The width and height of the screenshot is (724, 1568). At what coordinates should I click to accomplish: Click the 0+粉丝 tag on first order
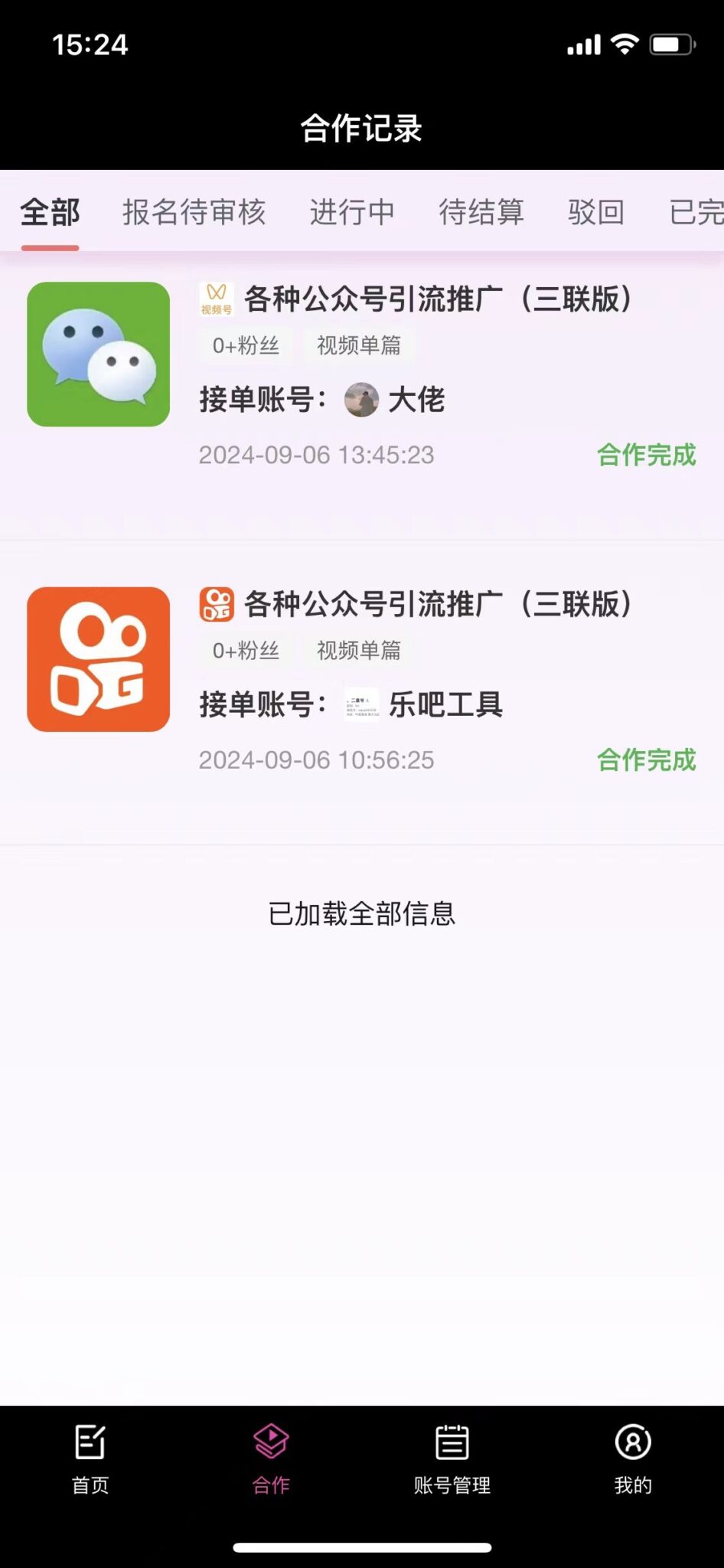click(244, 345)
